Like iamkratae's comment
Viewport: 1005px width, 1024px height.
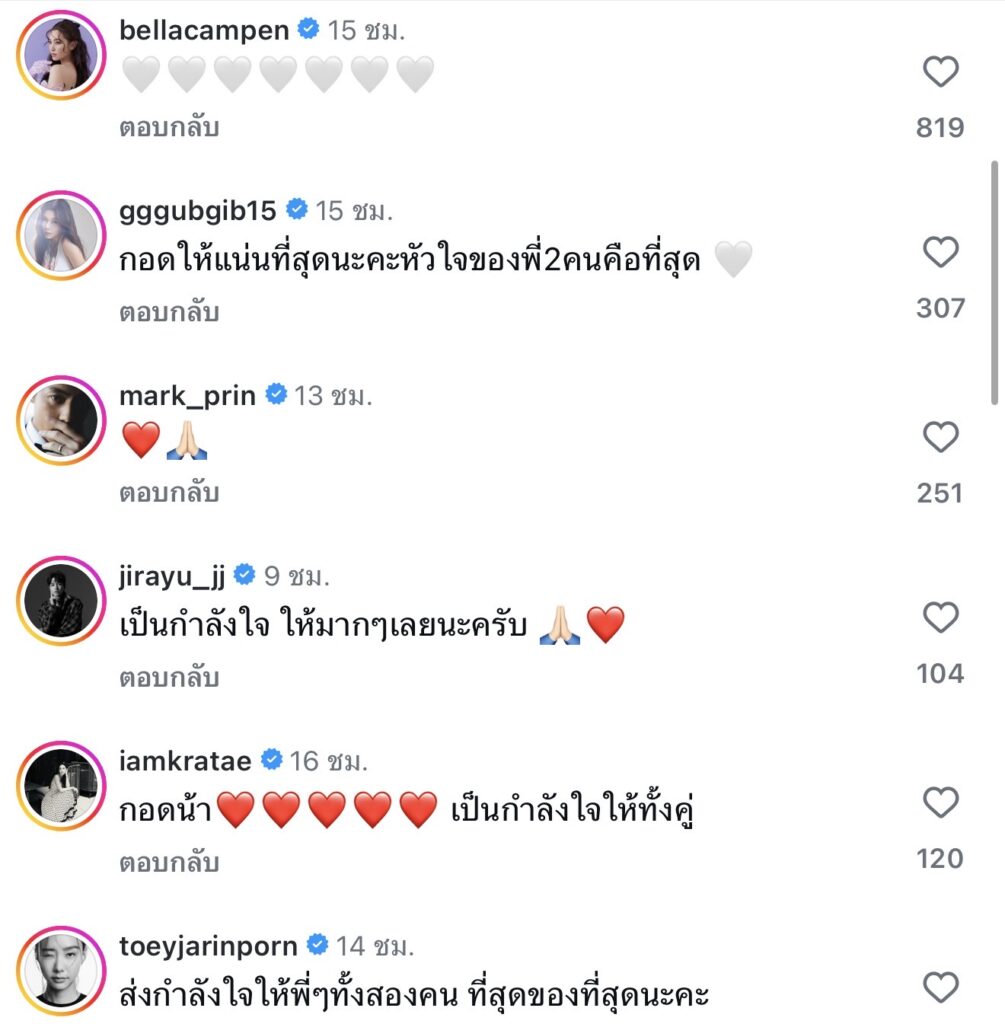tap(940, 802)
